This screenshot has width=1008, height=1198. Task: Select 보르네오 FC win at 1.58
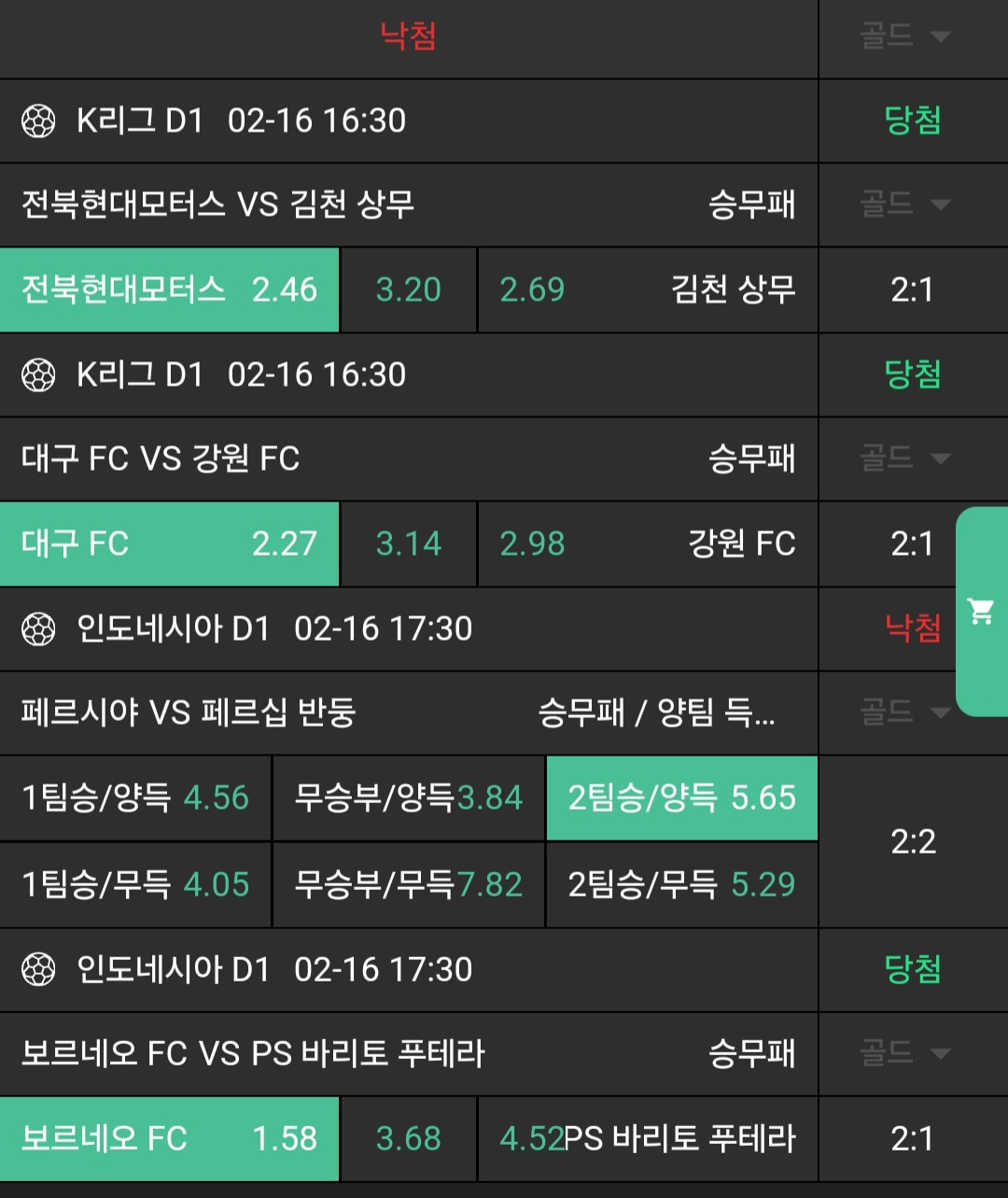click(169, 1138)
